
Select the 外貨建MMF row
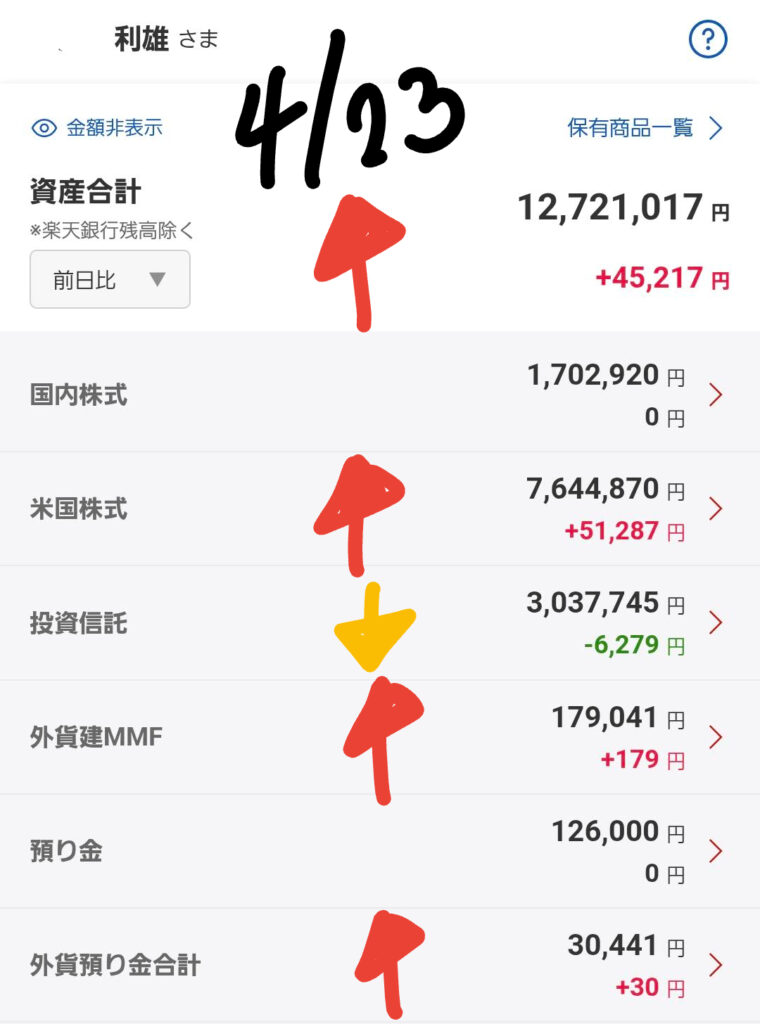[380, 737]
